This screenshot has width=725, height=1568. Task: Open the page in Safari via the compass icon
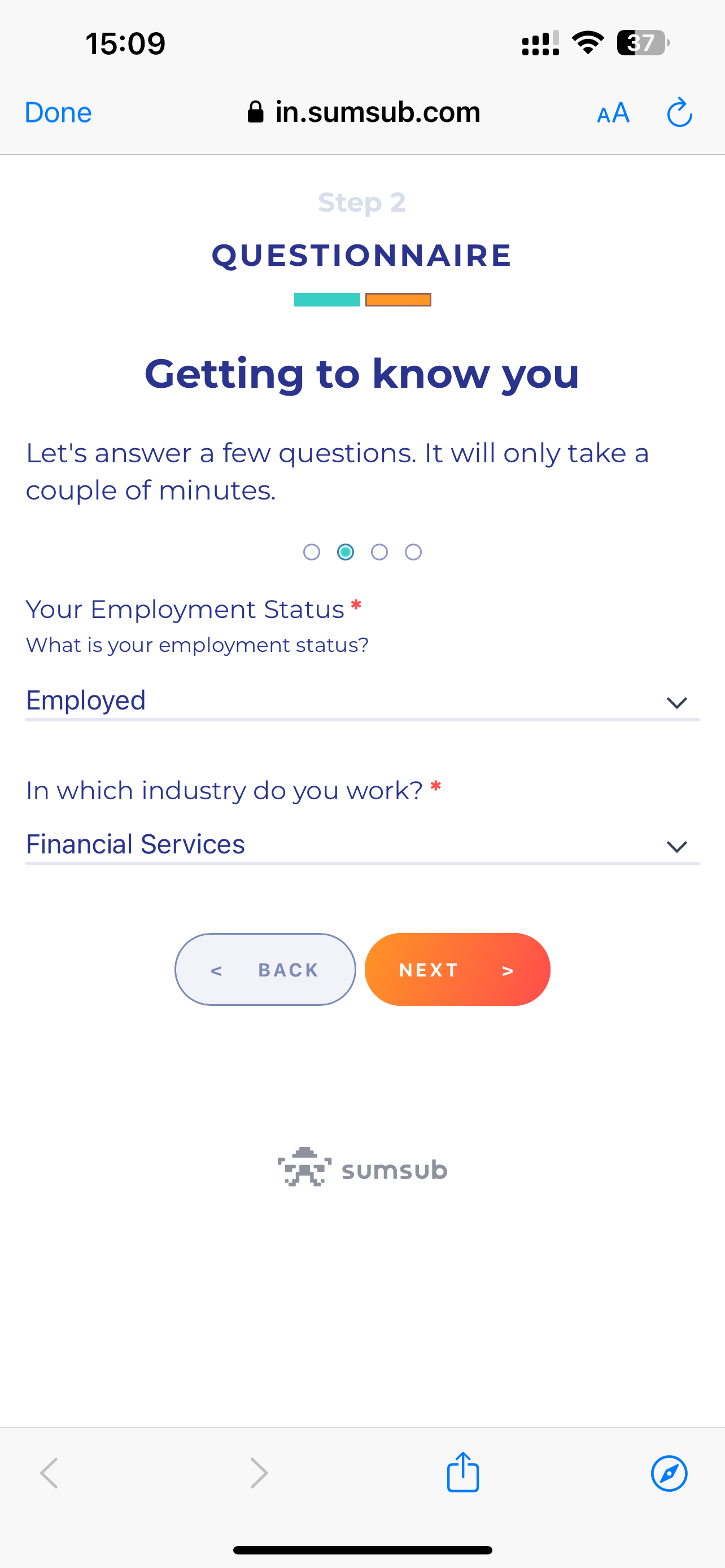point(669,1474)
